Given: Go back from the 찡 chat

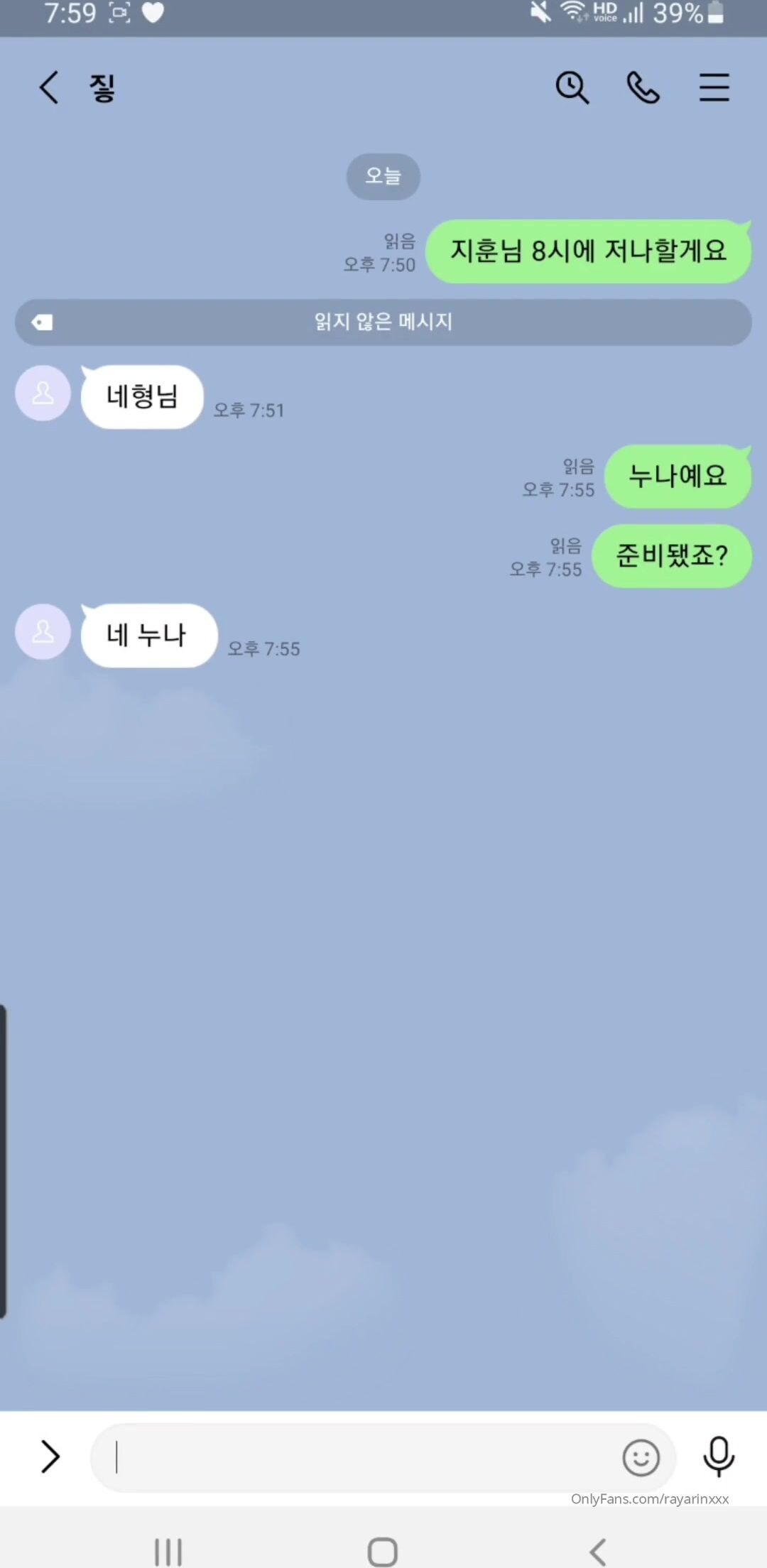Looking at the screenshot, I should pyautogui.click(x=48, y=88).
